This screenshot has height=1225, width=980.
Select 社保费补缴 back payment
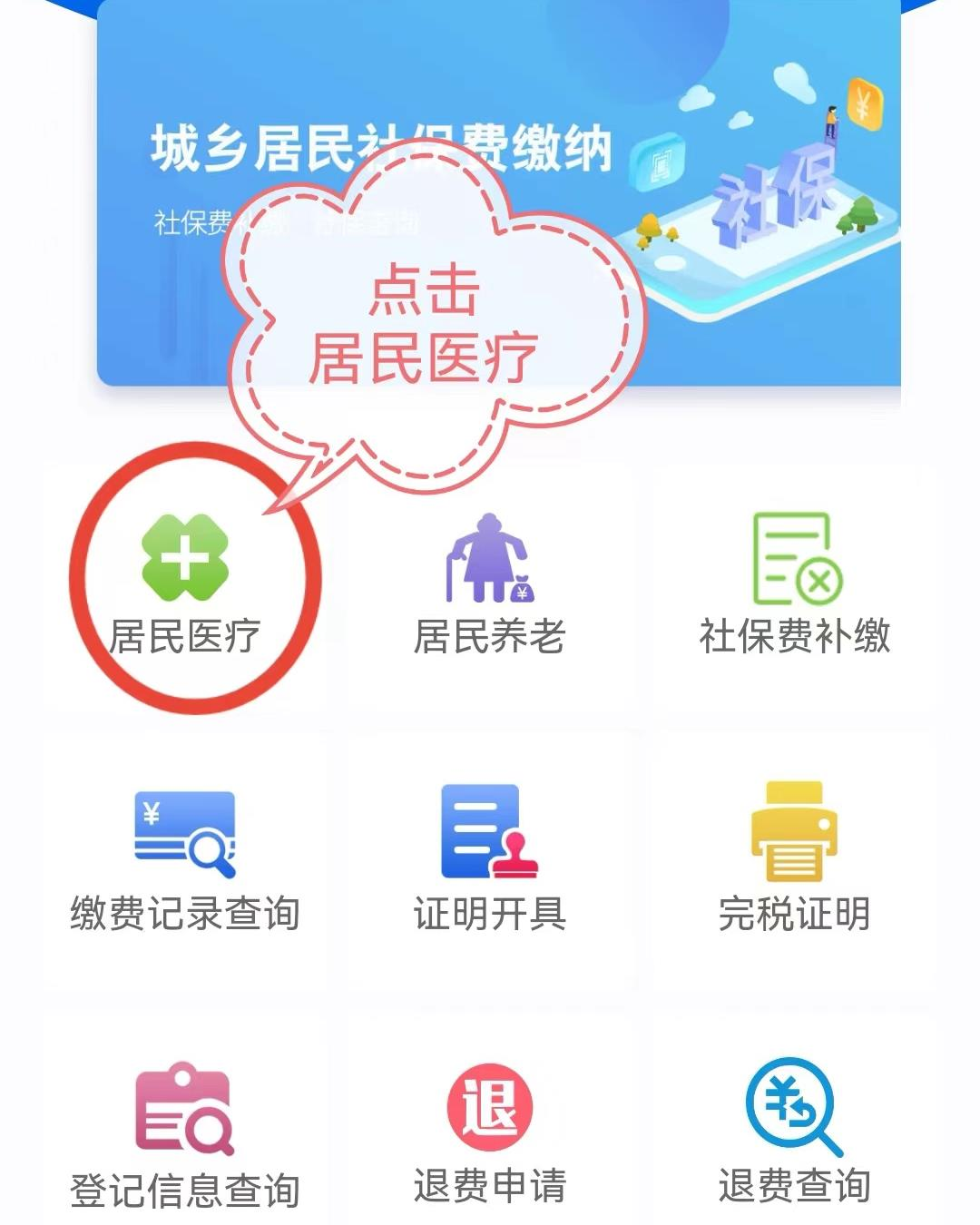coord(795,585)
